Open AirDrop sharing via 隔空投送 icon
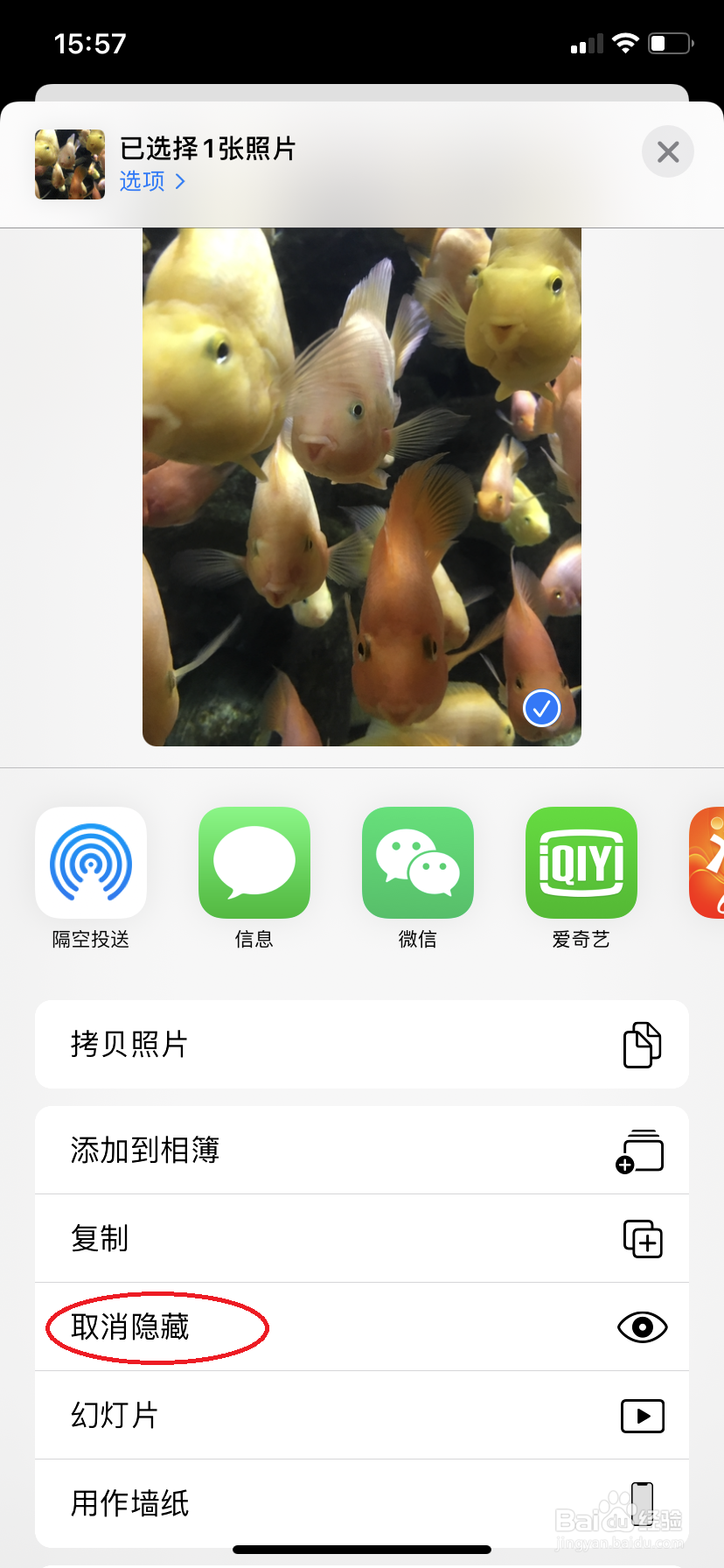724x1568 pixels. click(x=90, y=862)
